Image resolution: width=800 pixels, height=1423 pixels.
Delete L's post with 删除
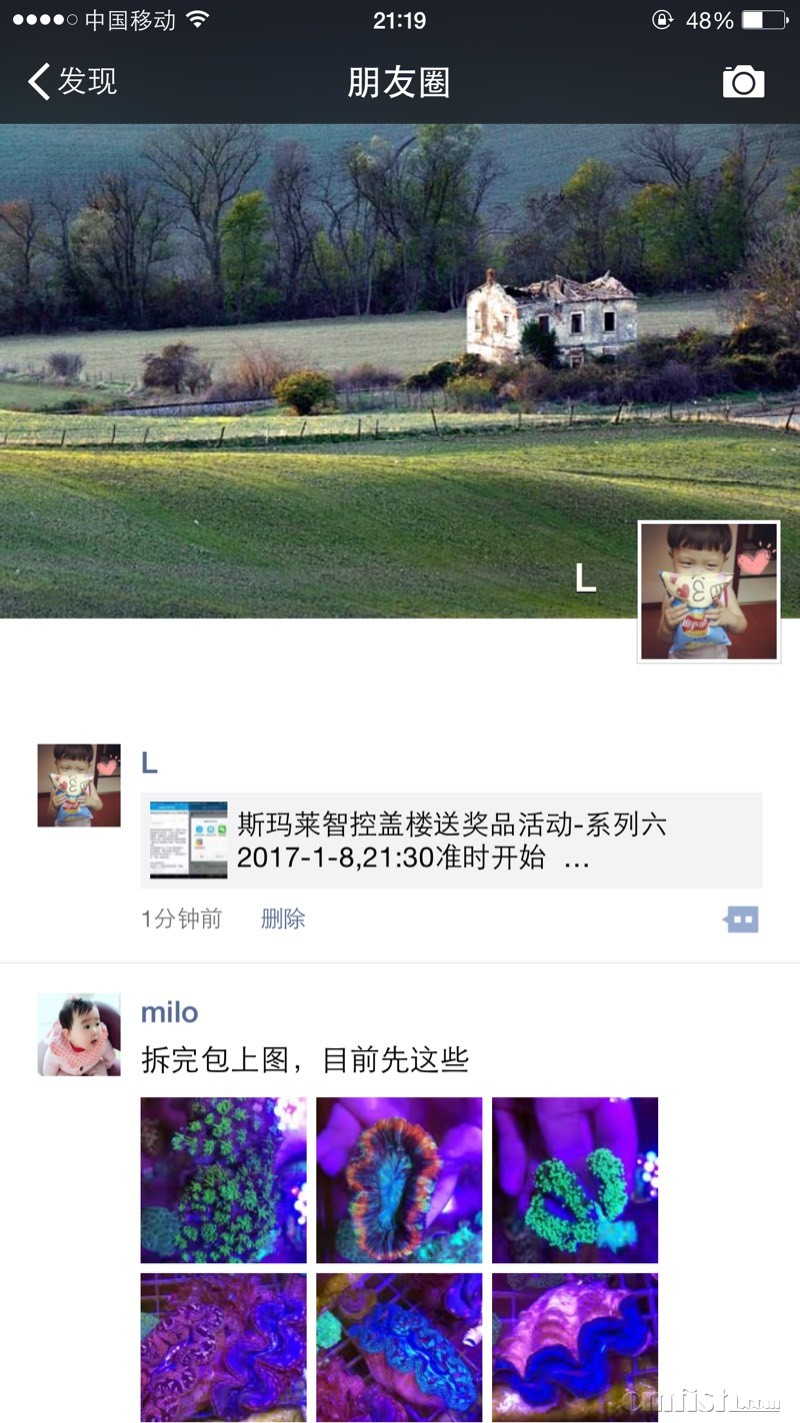[x=283, y=919]
